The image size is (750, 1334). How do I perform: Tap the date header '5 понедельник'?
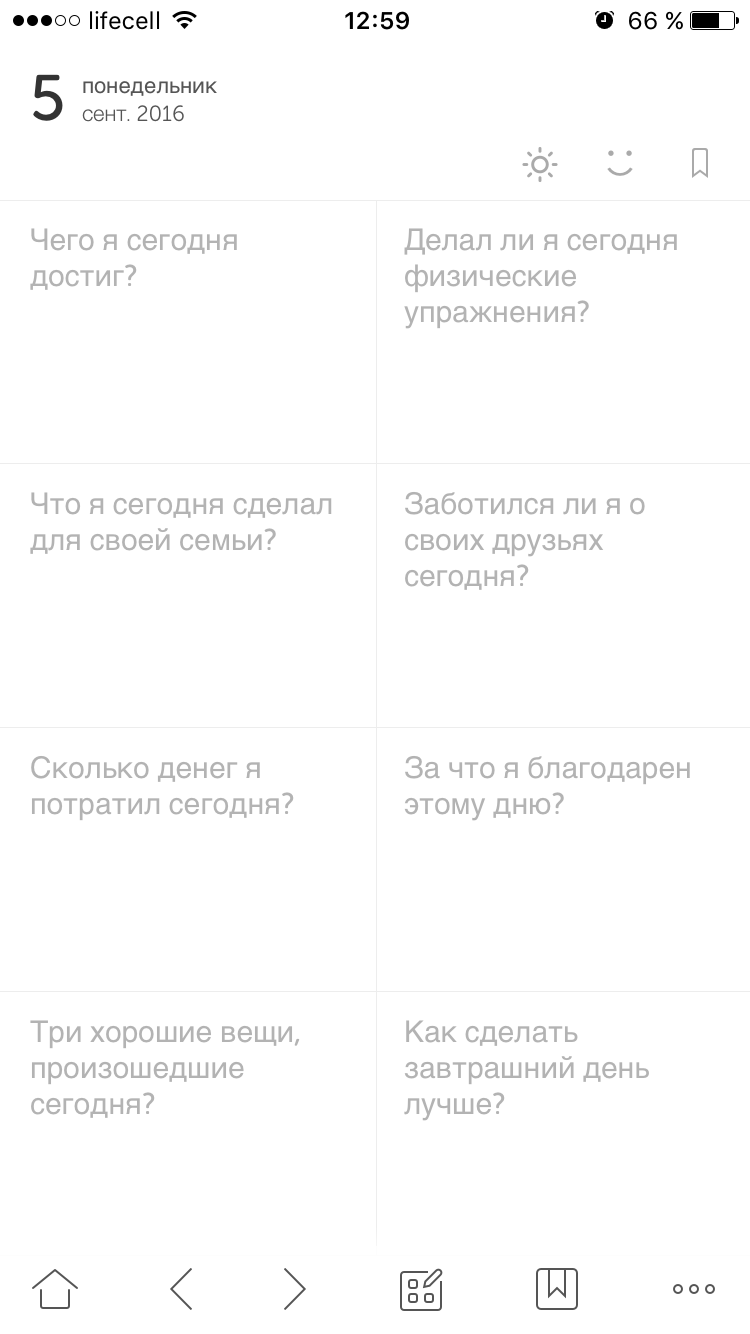coord(124,99)
